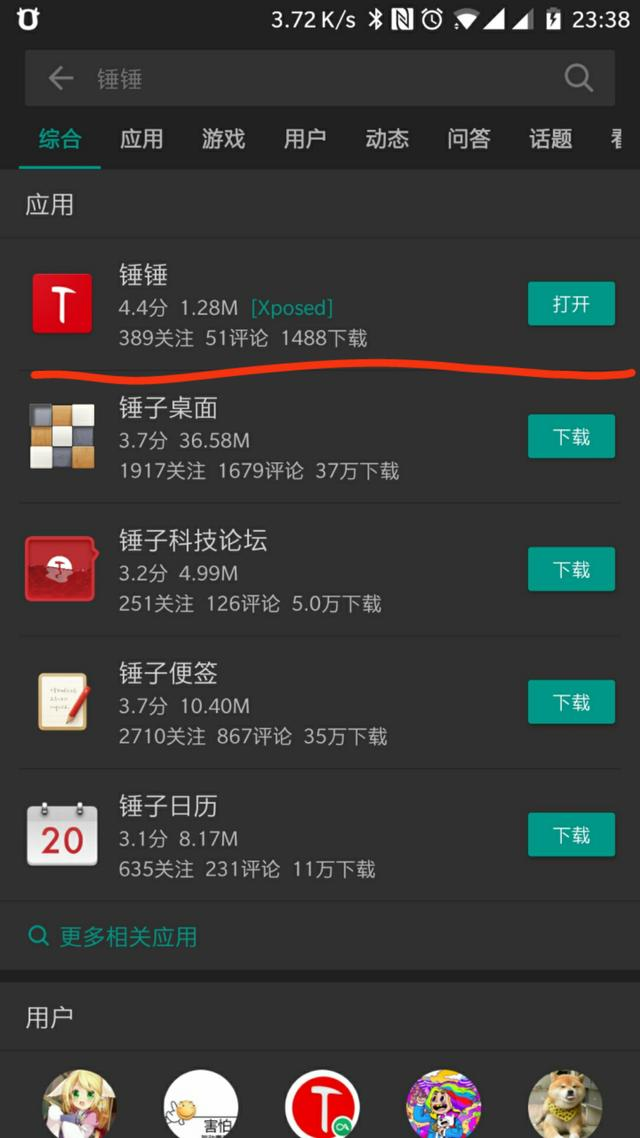Select the 综合 tab
This screenshot has height=1138, width=640.
(x=60, y=139)
